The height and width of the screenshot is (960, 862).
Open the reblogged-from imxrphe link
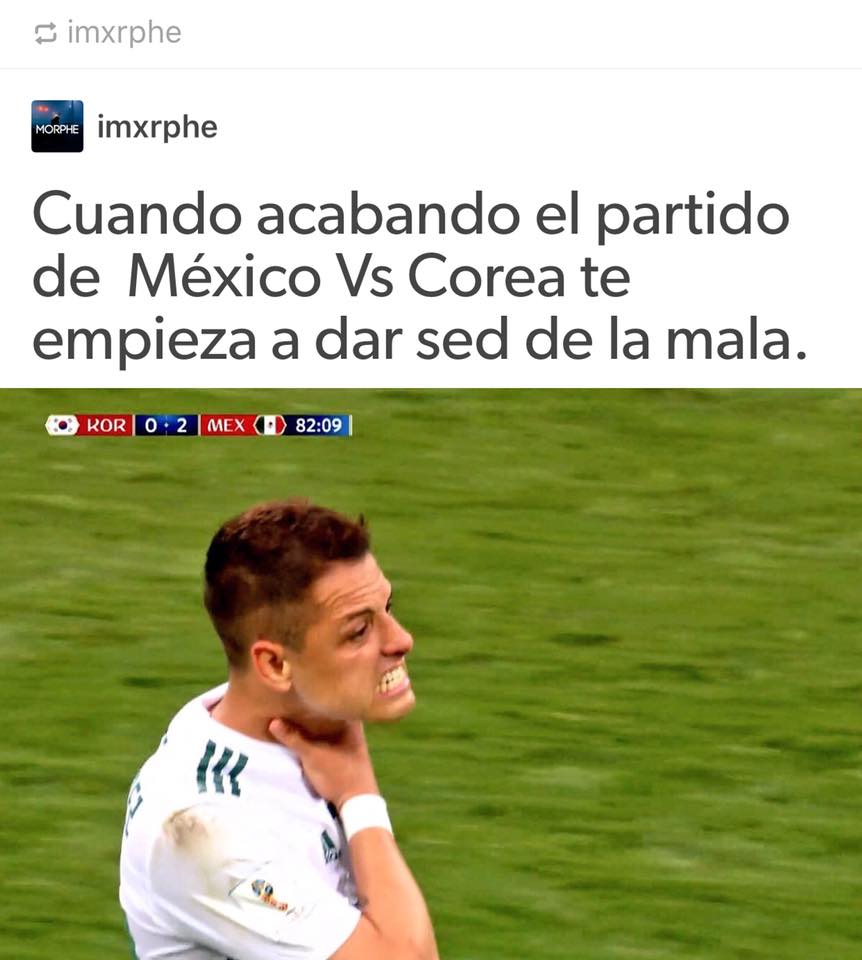tap(123, 33)
